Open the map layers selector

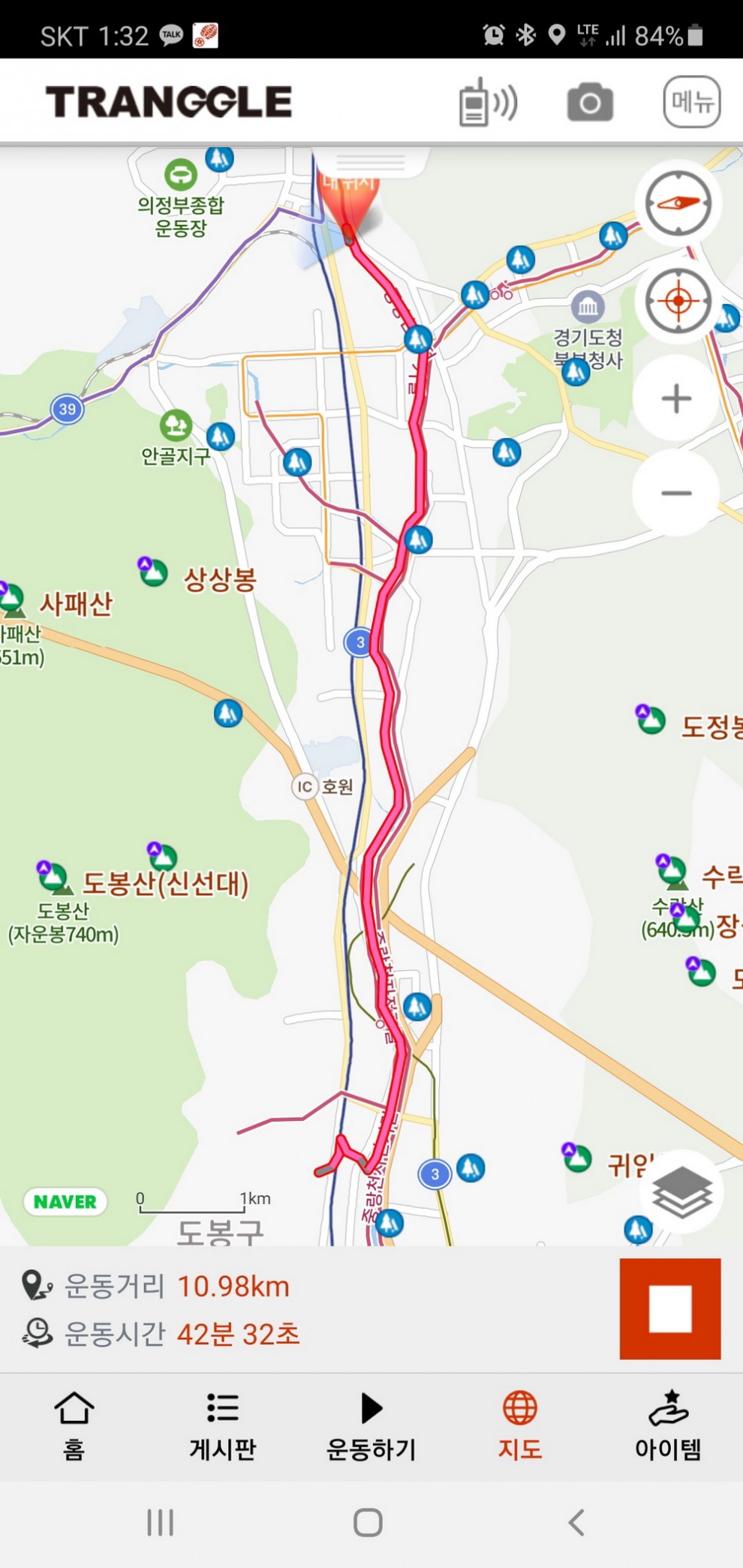[x=681, y=1191]
